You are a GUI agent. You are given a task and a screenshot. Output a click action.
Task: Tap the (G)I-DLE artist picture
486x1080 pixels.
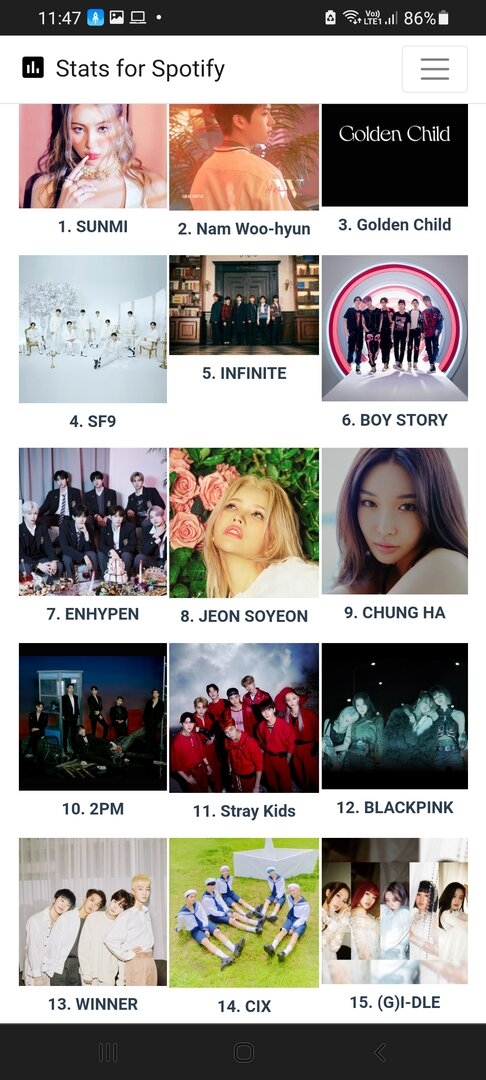pyautogui.click(x=394, y=911)
